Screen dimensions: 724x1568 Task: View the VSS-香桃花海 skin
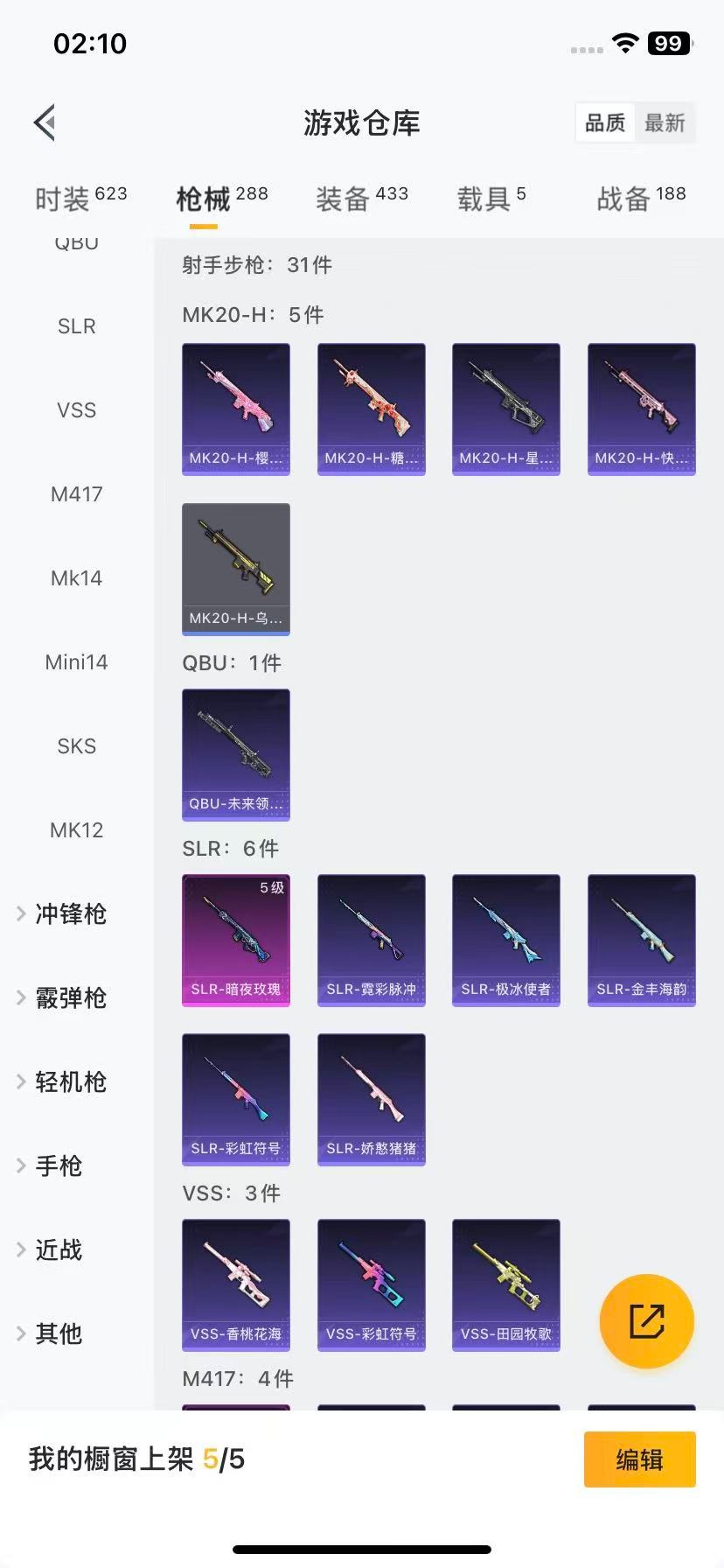pyautogui.click(x=236, y=1284)
